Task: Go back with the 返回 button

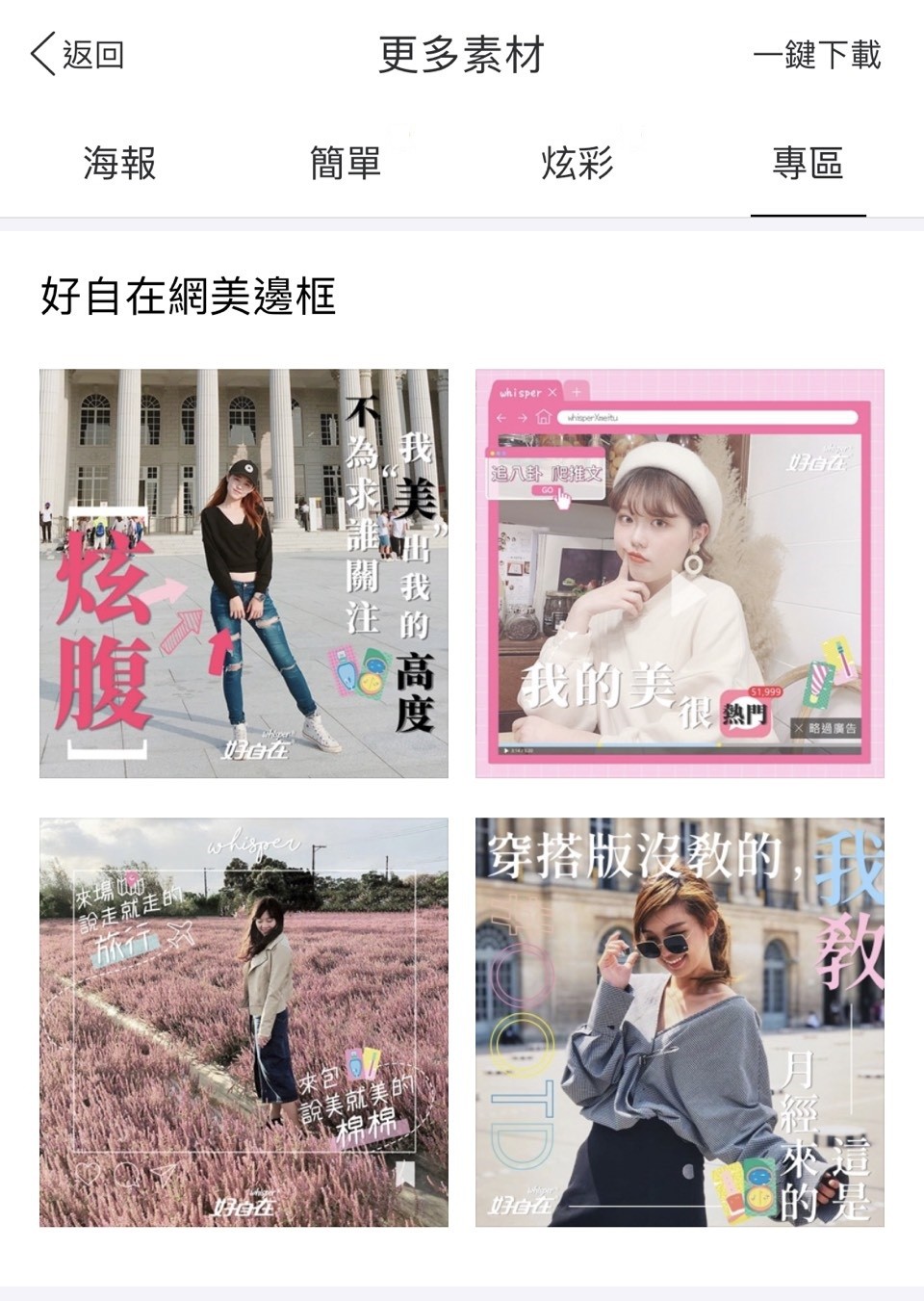Action: pyautogui.click(x=77, y=54)
